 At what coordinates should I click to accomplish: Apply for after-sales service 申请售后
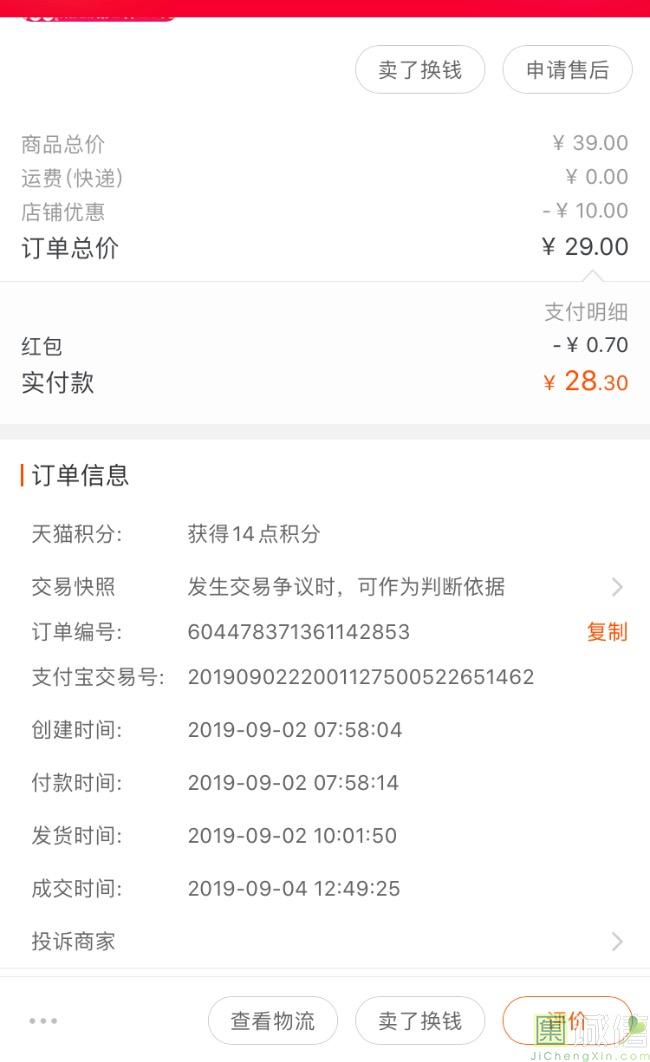tap(567, 70)
